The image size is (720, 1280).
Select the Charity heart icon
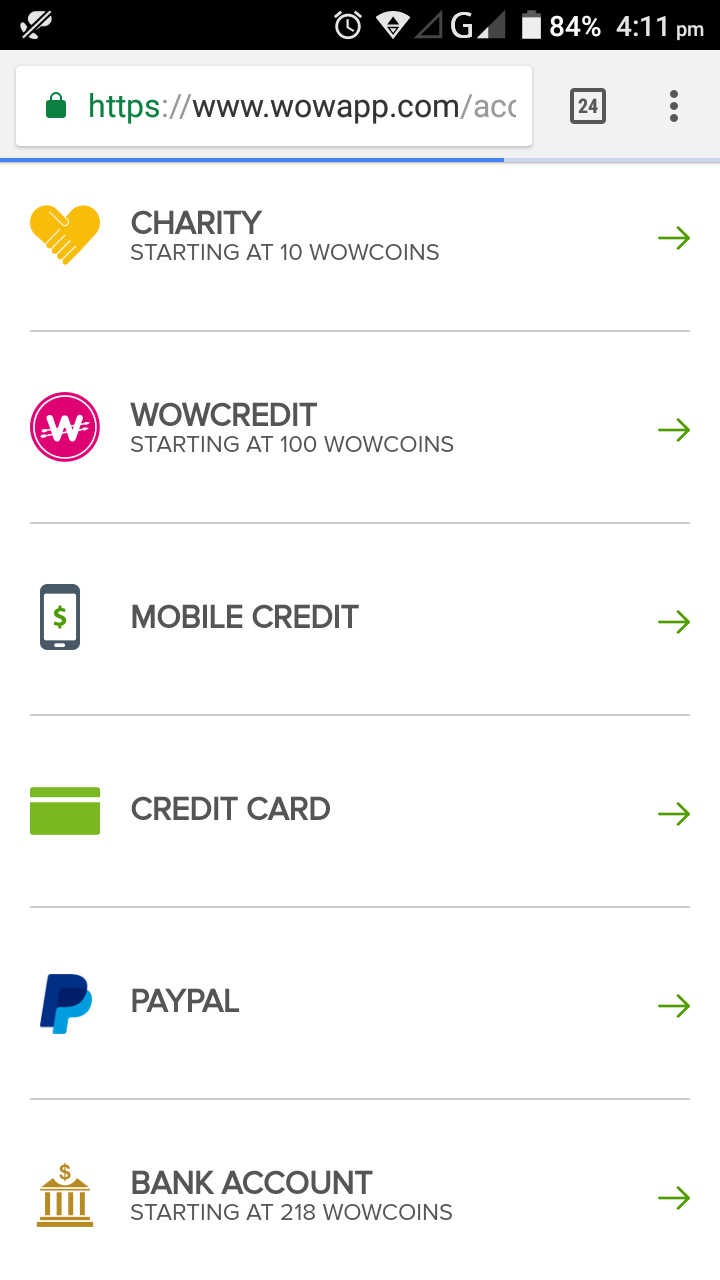tap(64, 234)
